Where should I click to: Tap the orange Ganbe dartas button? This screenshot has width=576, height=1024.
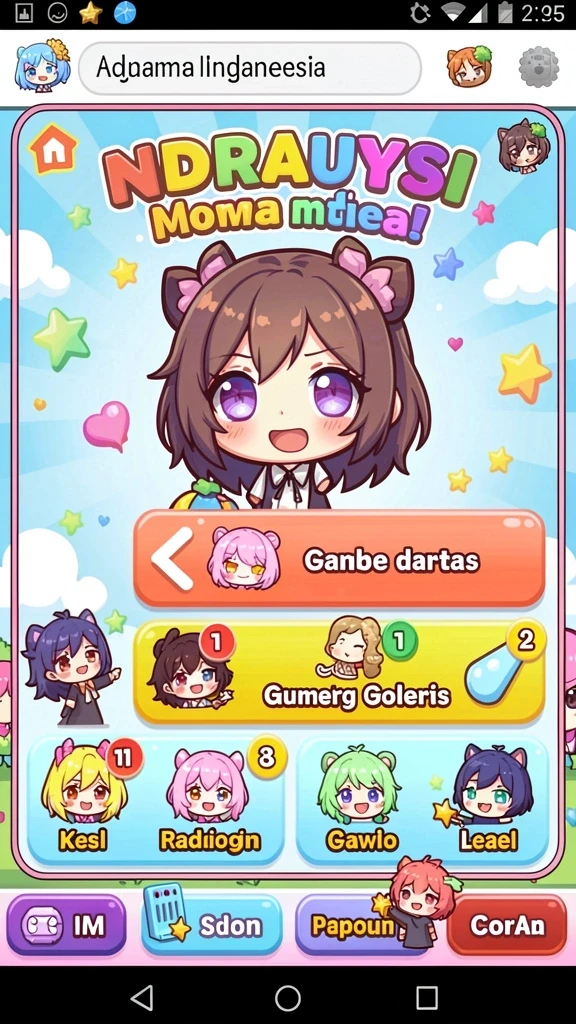tap(339, 559)
